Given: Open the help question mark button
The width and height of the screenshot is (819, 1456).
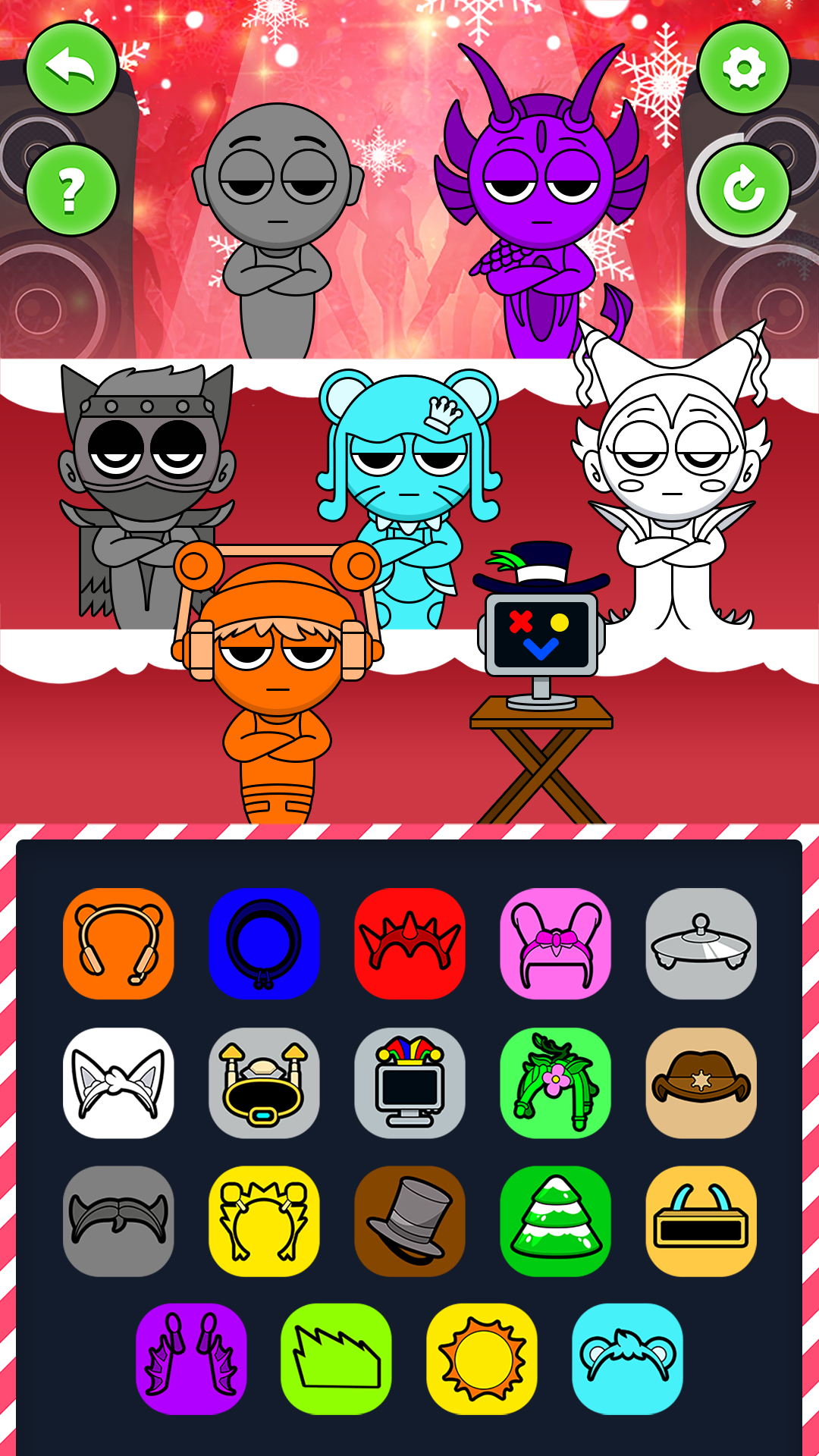Looking at the screenshot, I should pyautogui.click(x=71, y=190).
